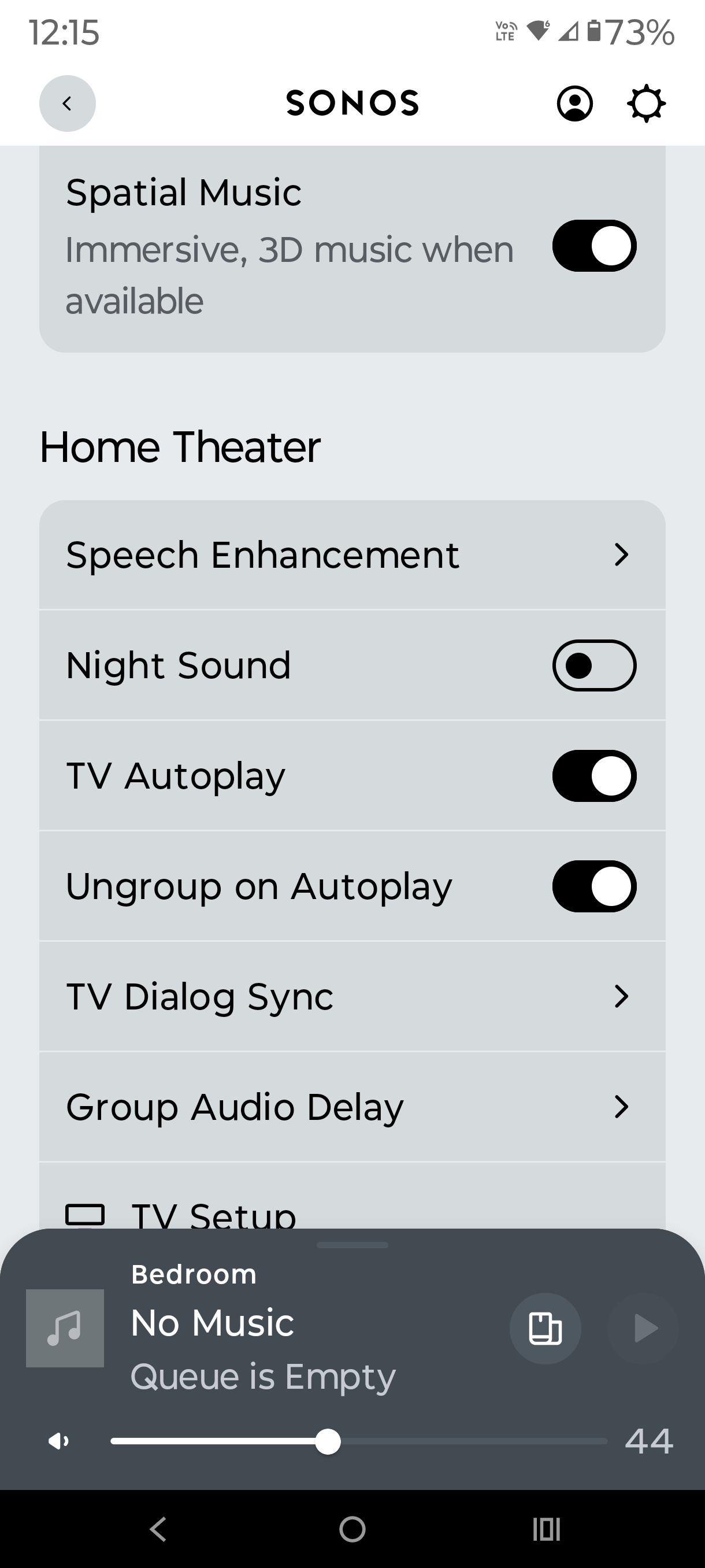
Task: Open Speech Enhancement settings
Action: click(352, 555)
